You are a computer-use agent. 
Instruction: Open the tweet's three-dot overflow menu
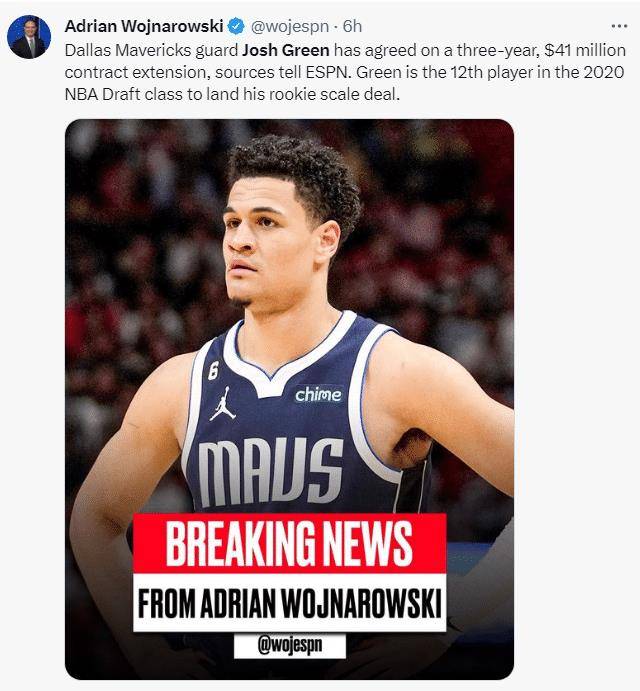click(x=618, y=25)
